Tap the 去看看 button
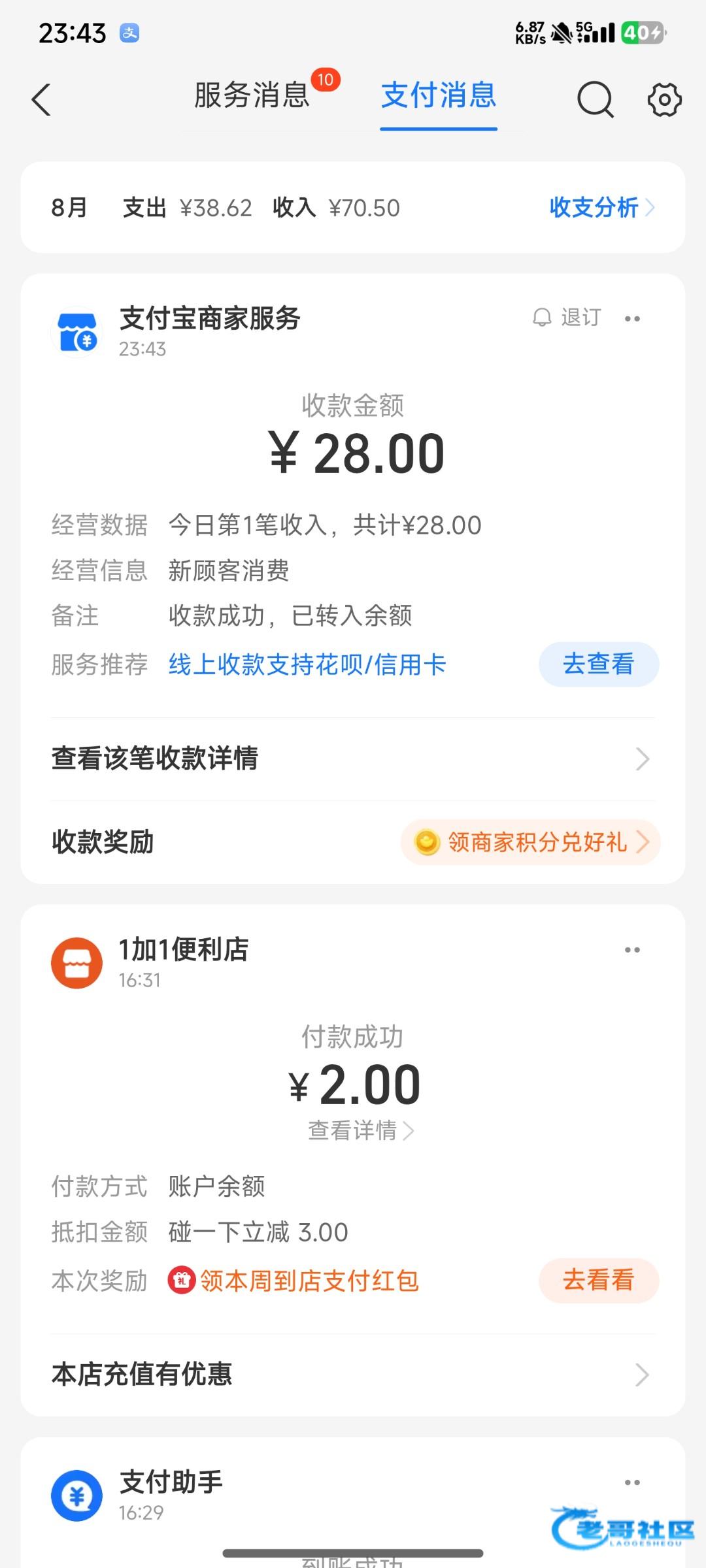706x1568 pixels. pos(599,1281)
